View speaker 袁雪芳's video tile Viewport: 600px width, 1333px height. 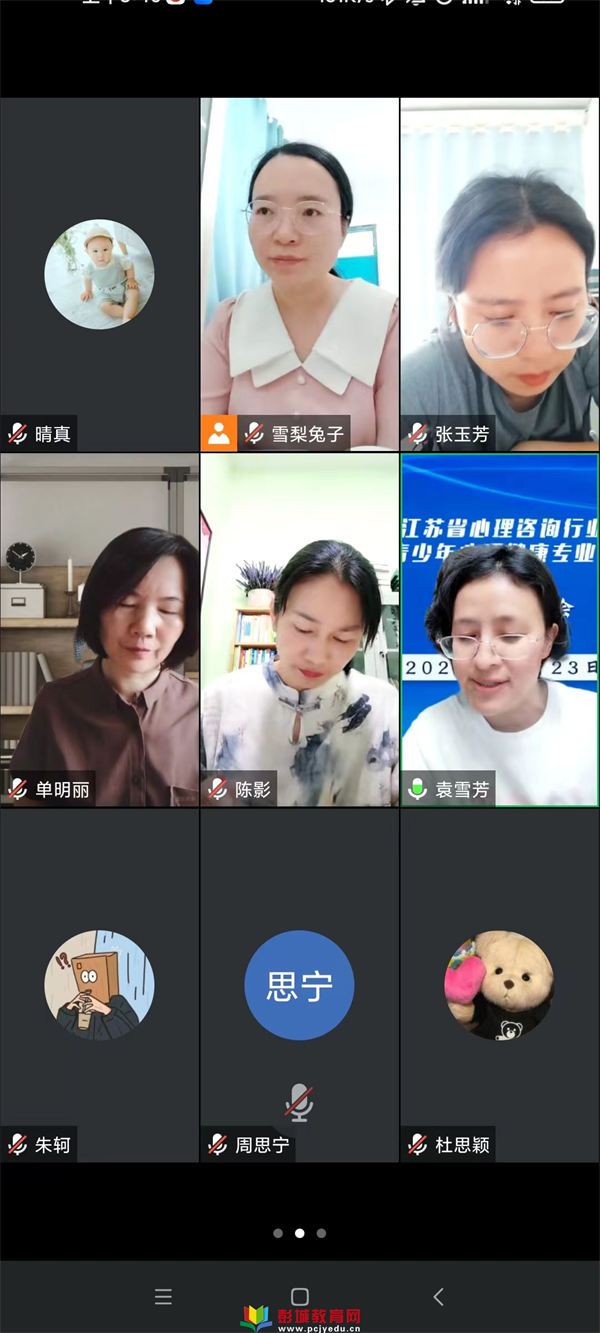coord(499,630)
